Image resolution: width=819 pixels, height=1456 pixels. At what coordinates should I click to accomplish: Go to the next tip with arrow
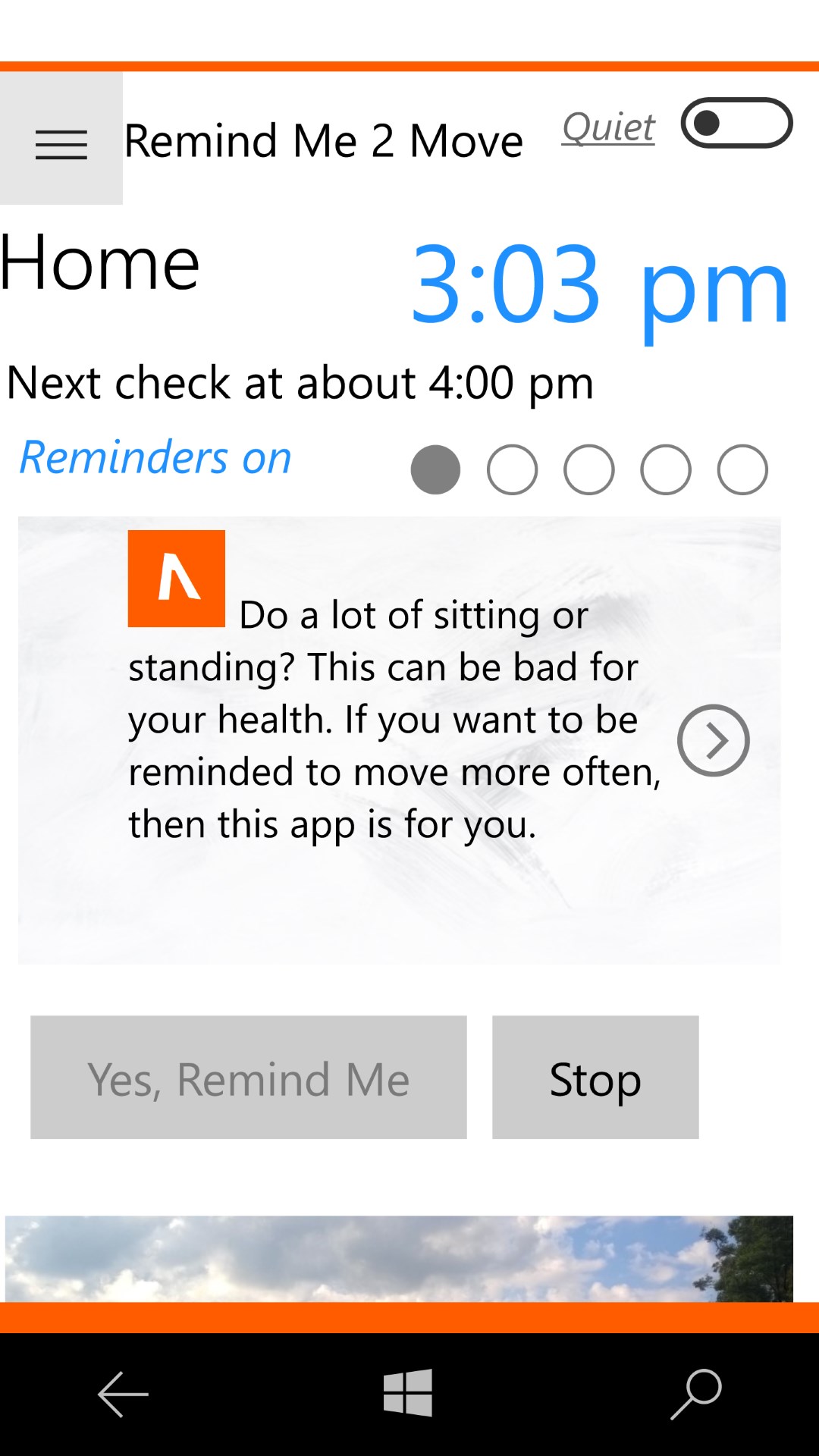click(x=713, y=740)
